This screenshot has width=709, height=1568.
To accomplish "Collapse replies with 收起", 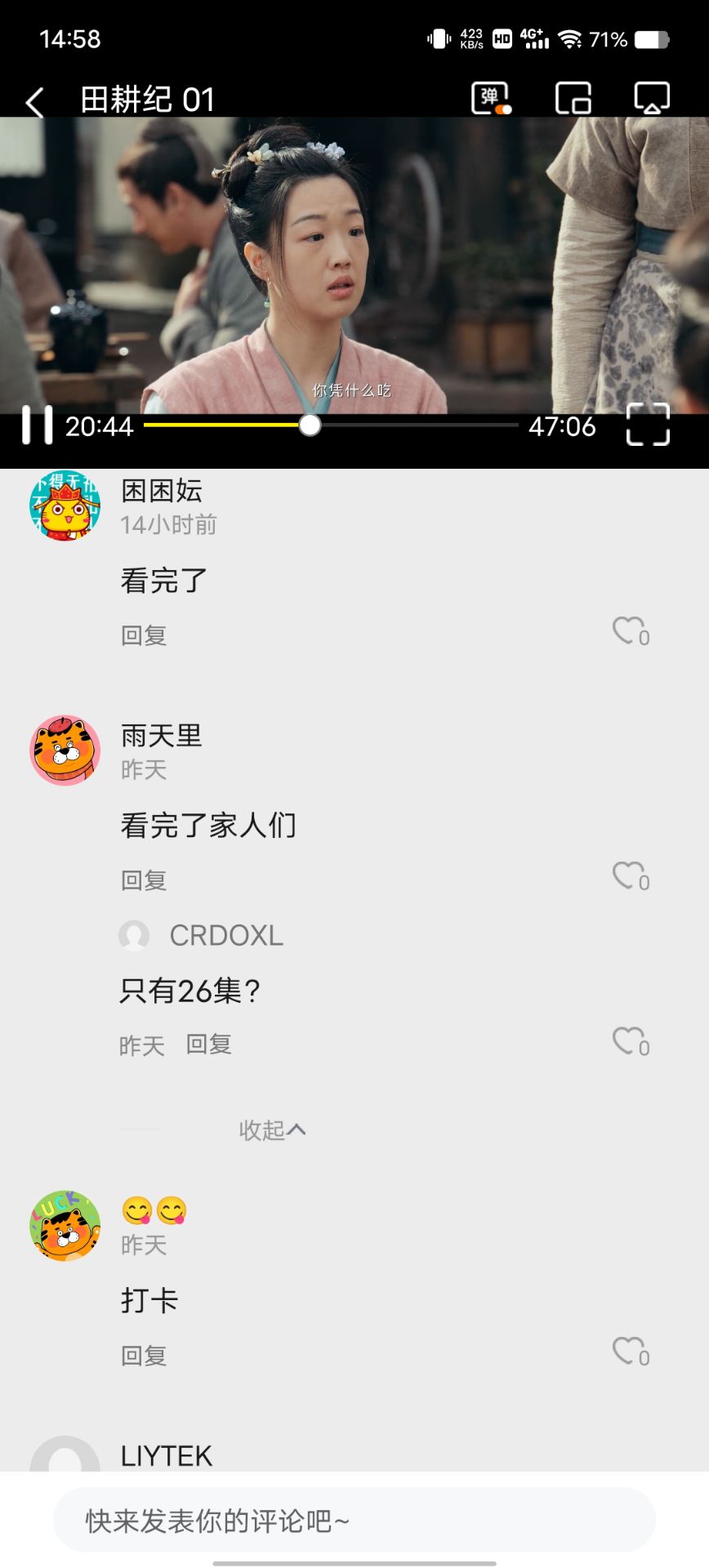I will 272,1130.
